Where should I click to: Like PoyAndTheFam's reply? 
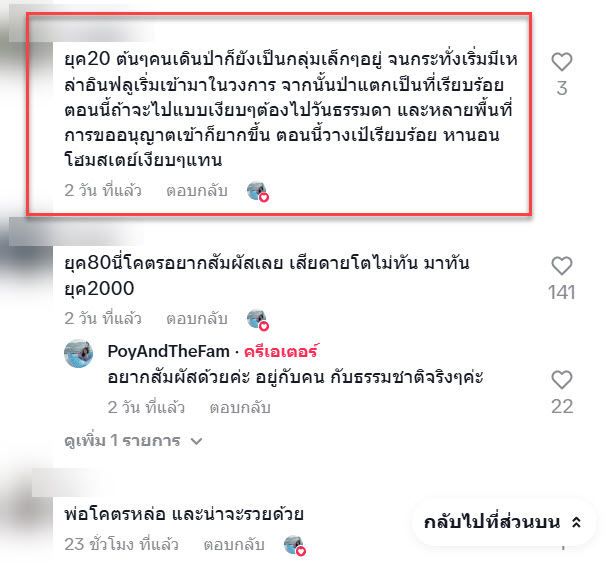pyautogui.click(x=561, y=380)
